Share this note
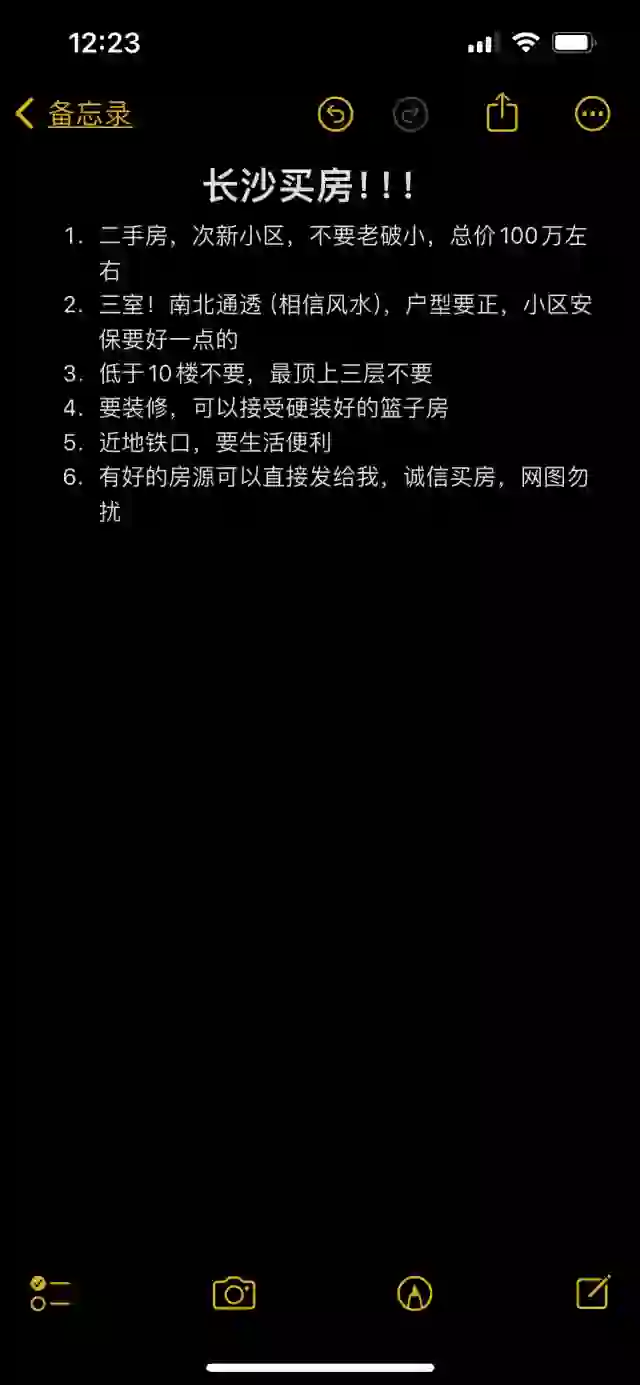The width and height of the screenshot is (640, 1385). 502,113
